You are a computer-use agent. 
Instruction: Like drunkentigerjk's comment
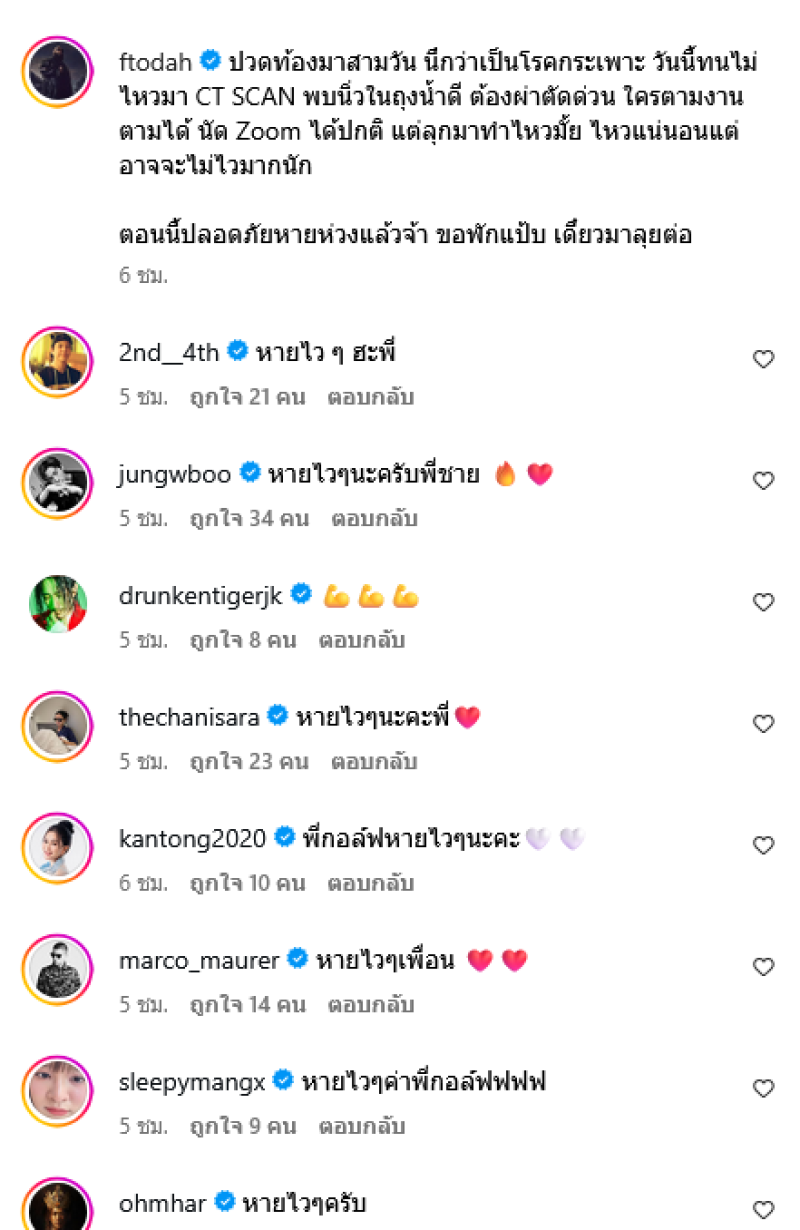763,603
